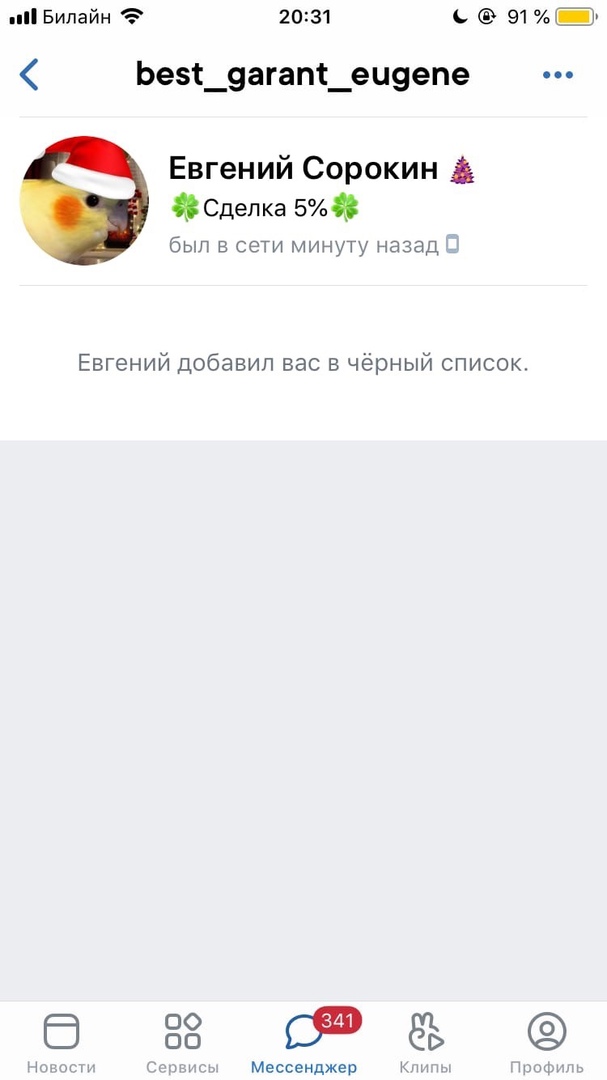607x1080 pixels.
Task: Open the three-dot overflow menu
Action: tap(557, 75)
